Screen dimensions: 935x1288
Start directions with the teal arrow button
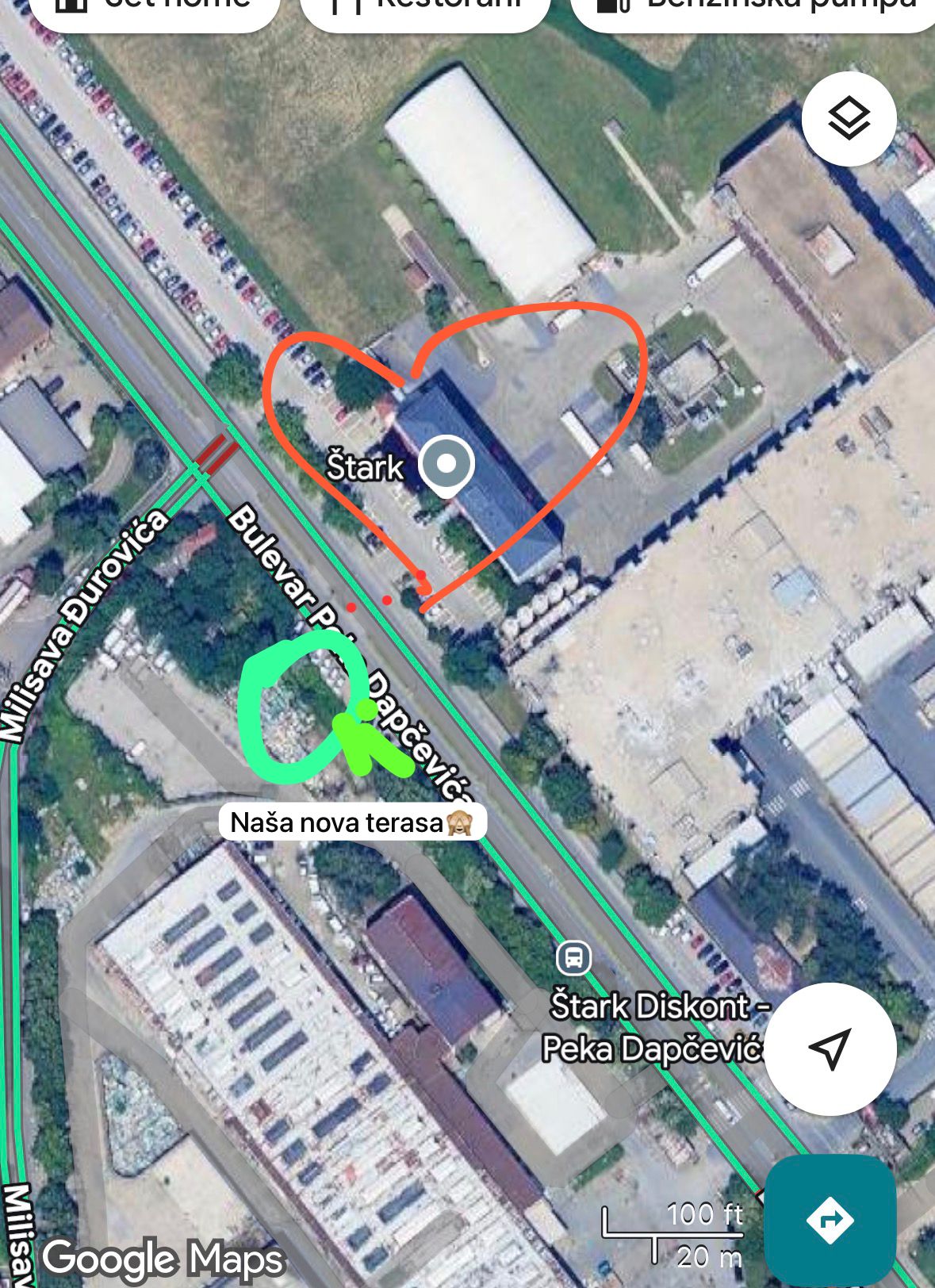[830, 1219]
